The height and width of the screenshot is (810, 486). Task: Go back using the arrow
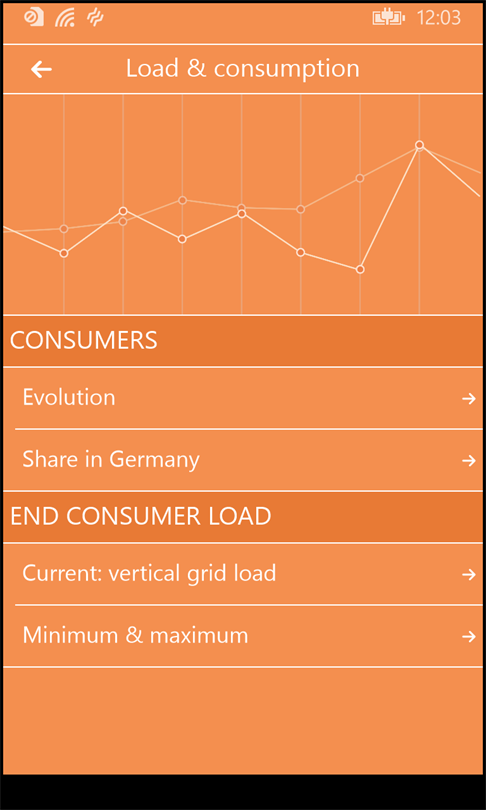pyautogui.click(x=41, y=69)
